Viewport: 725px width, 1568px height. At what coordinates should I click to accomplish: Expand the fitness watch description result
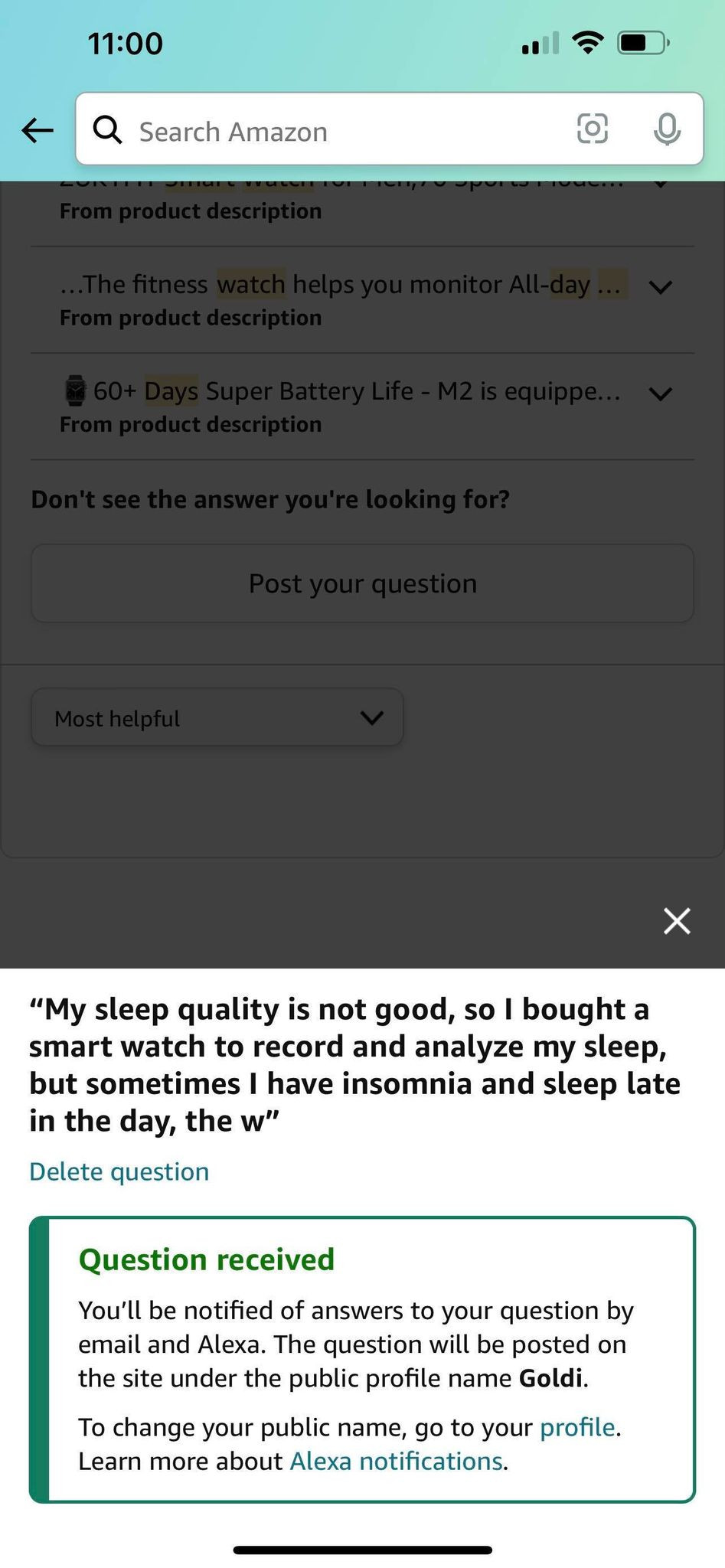pos(660,287)
